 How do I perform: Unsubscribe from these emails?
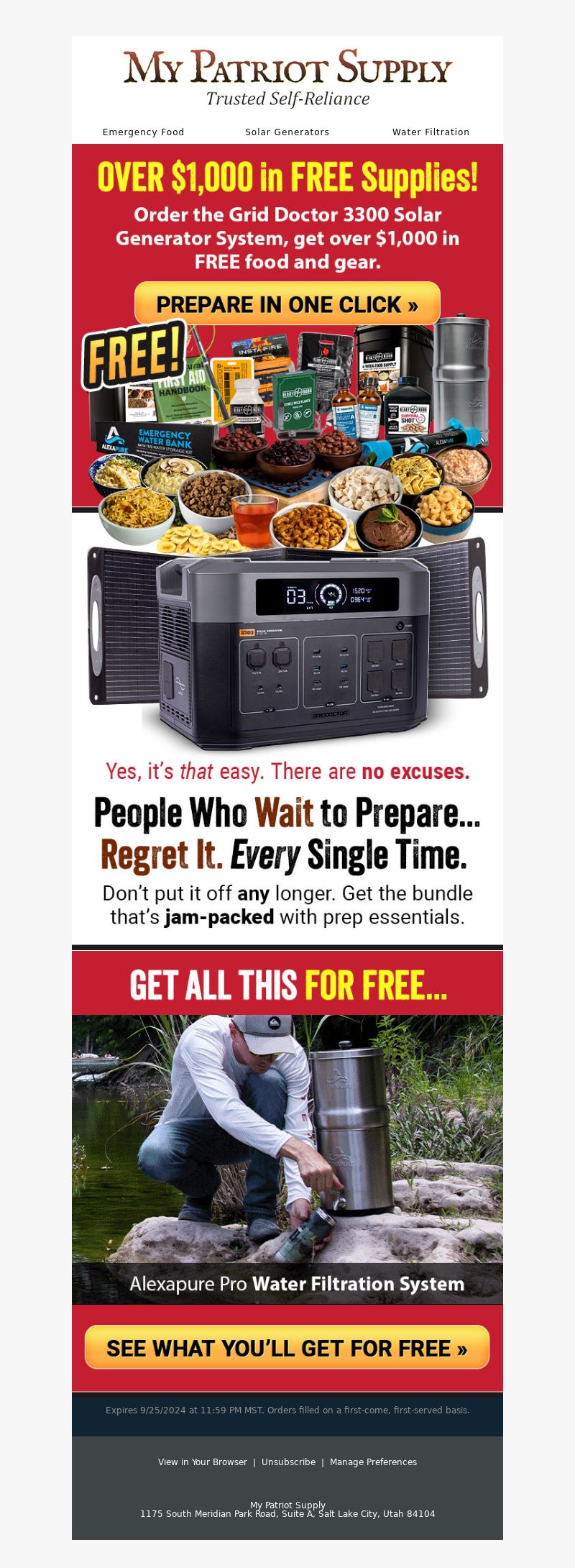pos(288,1462)
